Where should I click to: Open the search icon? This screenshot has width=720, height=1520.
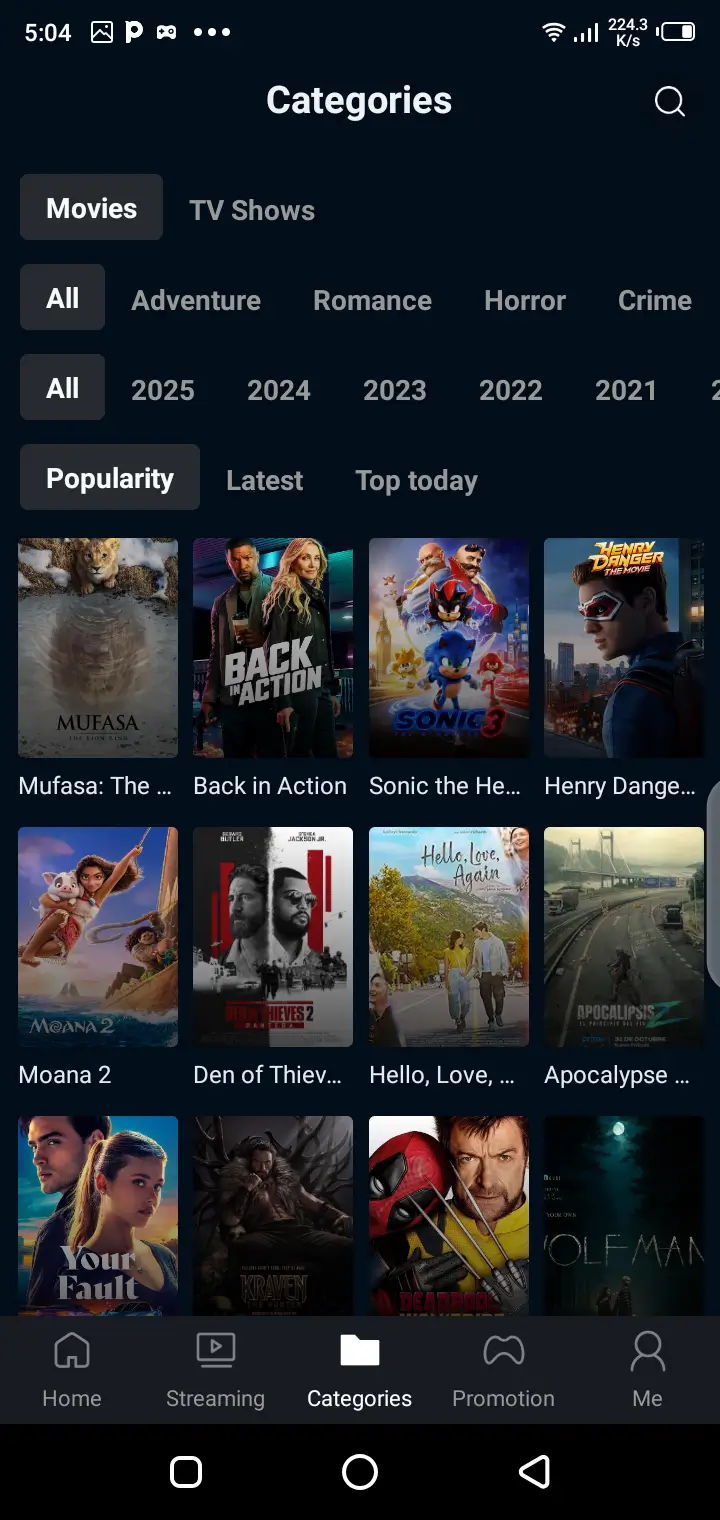pyautogui.click(x=669, y=101)
